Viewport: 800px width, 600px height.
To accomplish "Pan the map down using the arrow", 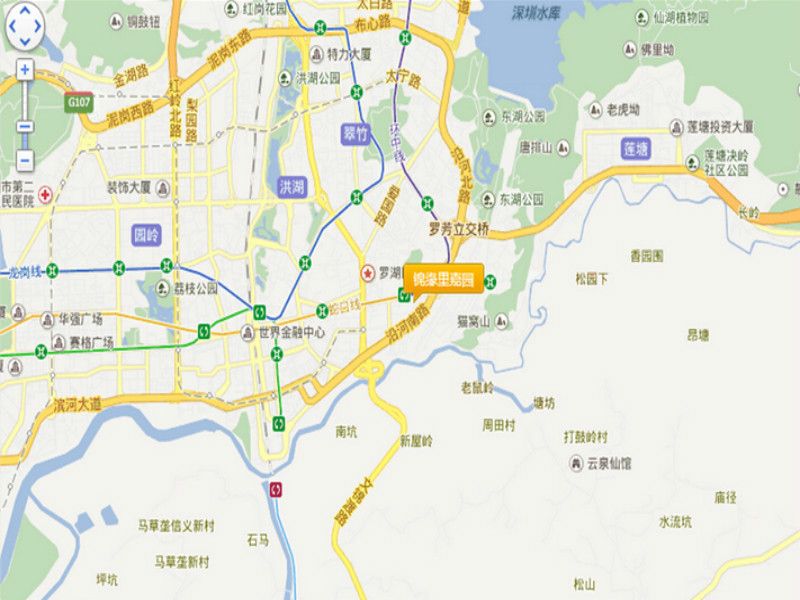I will 25,40.
